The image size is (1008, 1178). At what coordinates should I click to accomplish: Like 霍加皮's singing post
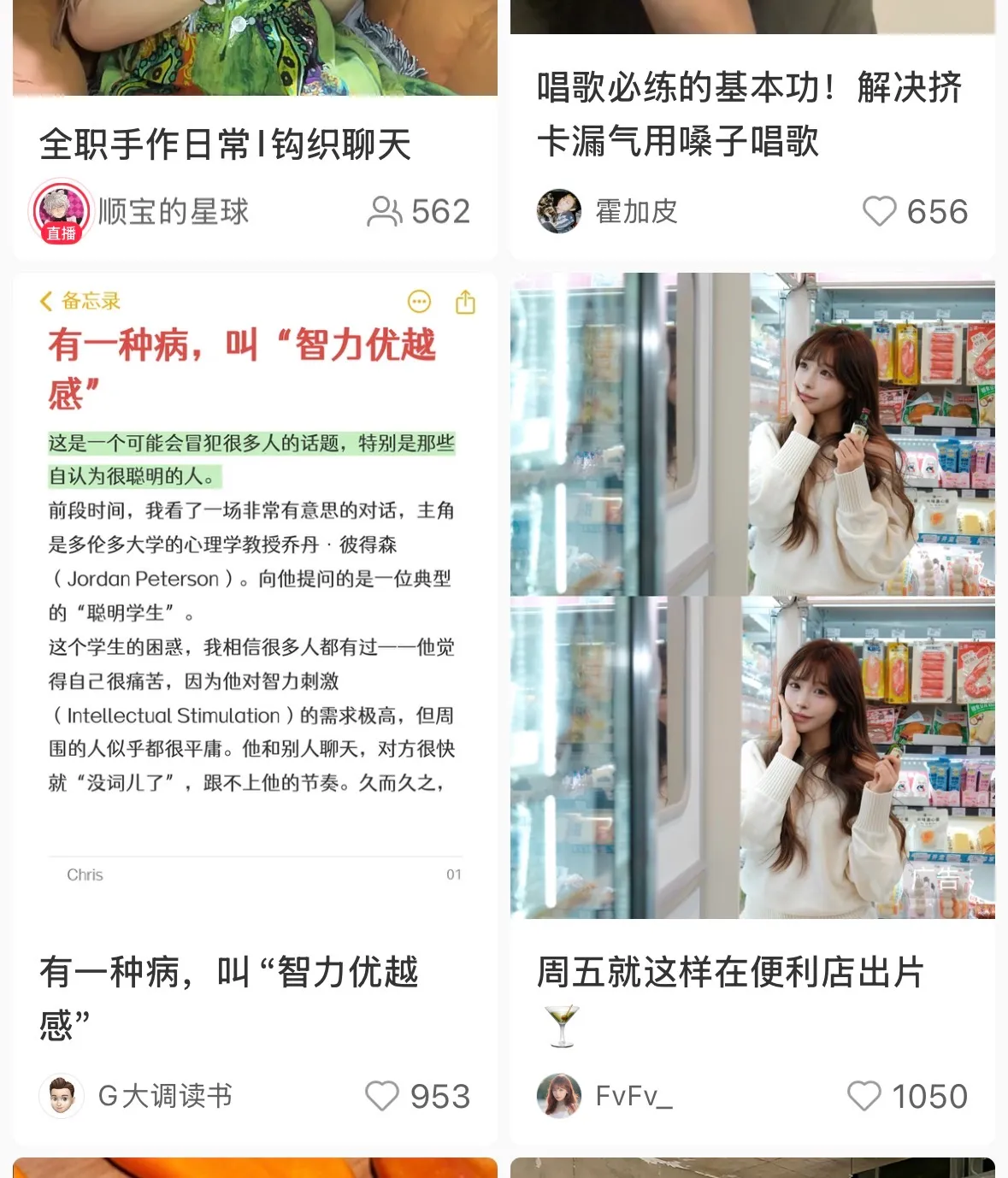880,211
